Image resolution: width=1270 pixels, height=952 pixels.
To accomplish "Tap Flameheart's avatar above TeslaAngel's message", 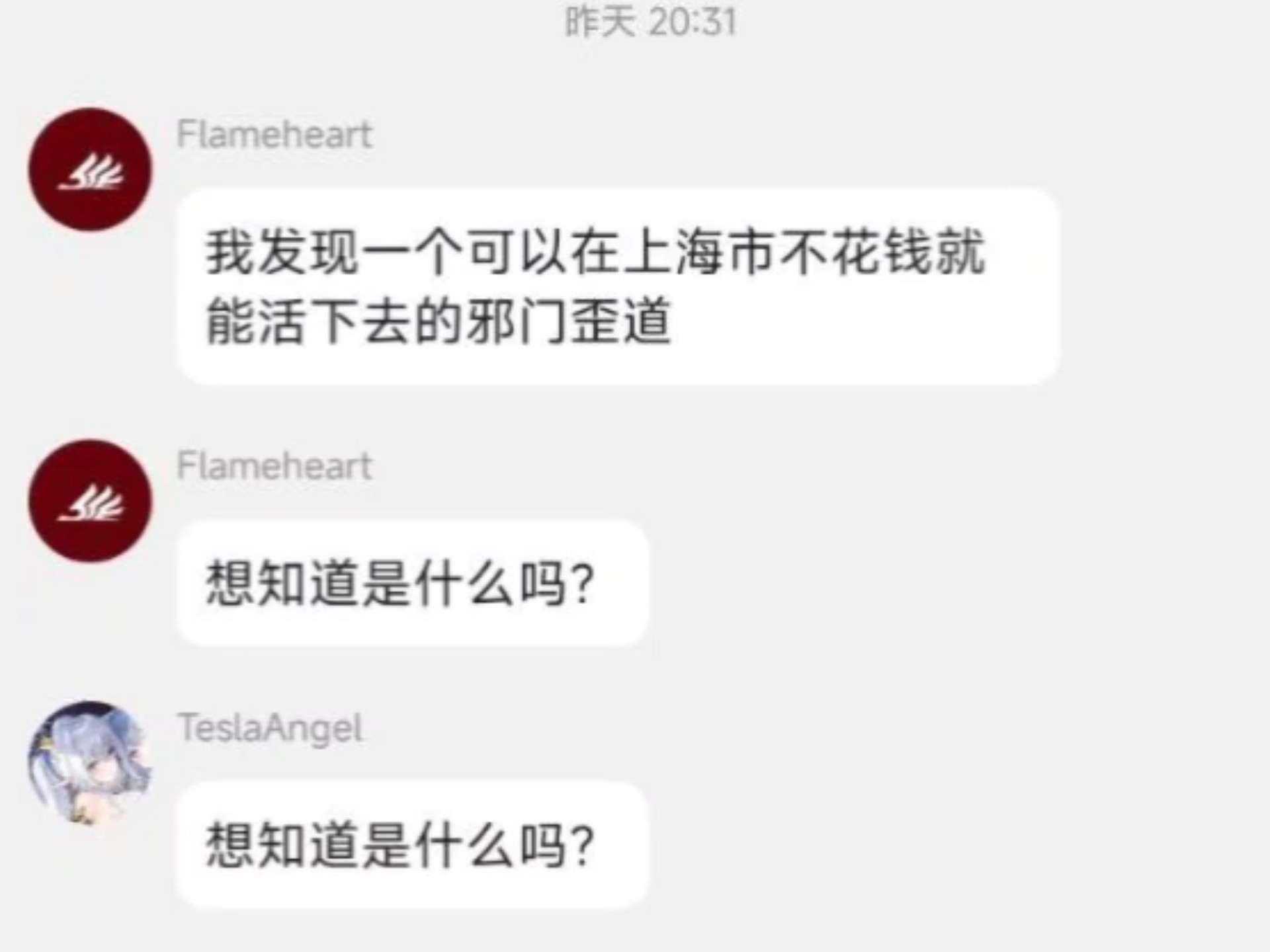I will click(90, 501).
